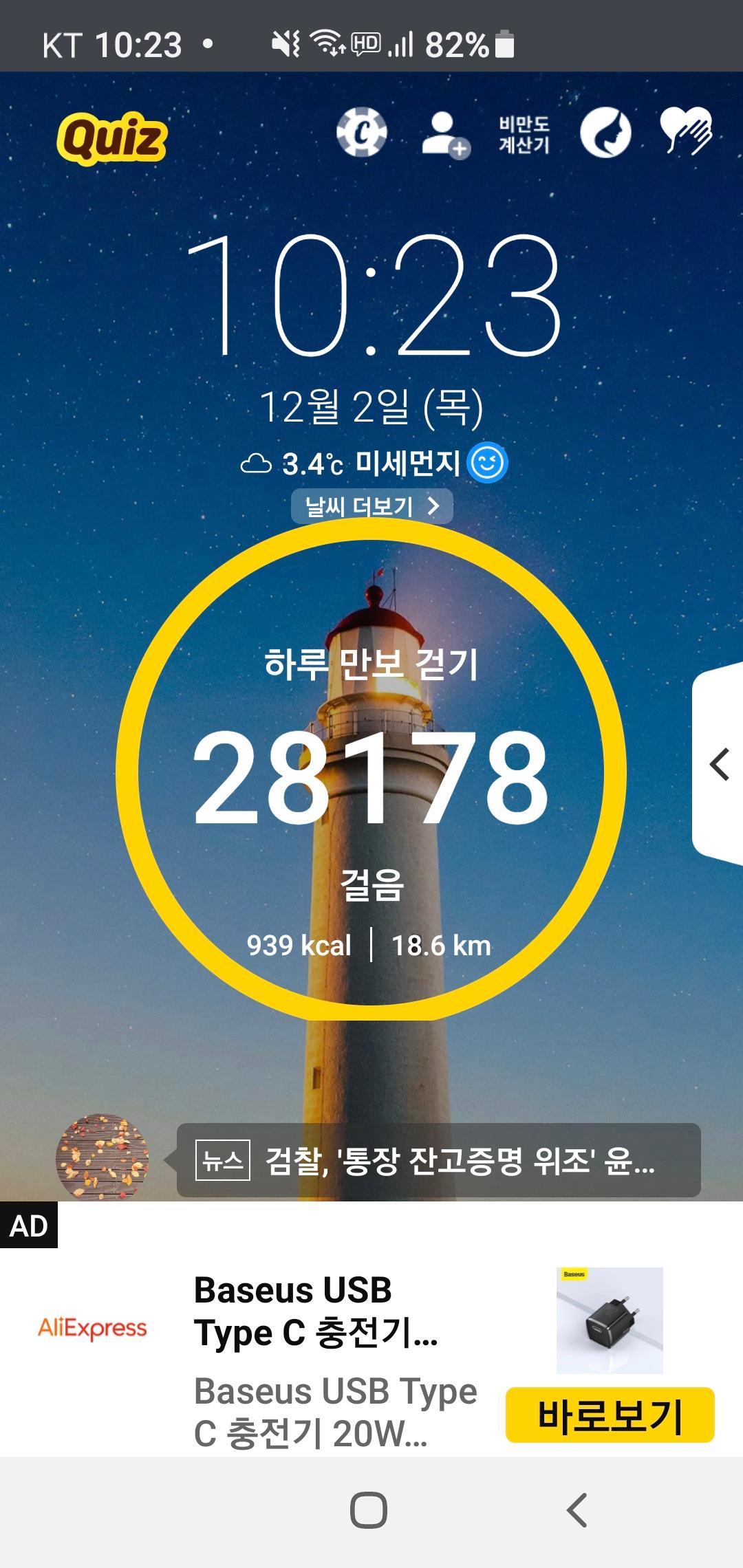
Task: Open the Quiz button
Action: [112, 138]
